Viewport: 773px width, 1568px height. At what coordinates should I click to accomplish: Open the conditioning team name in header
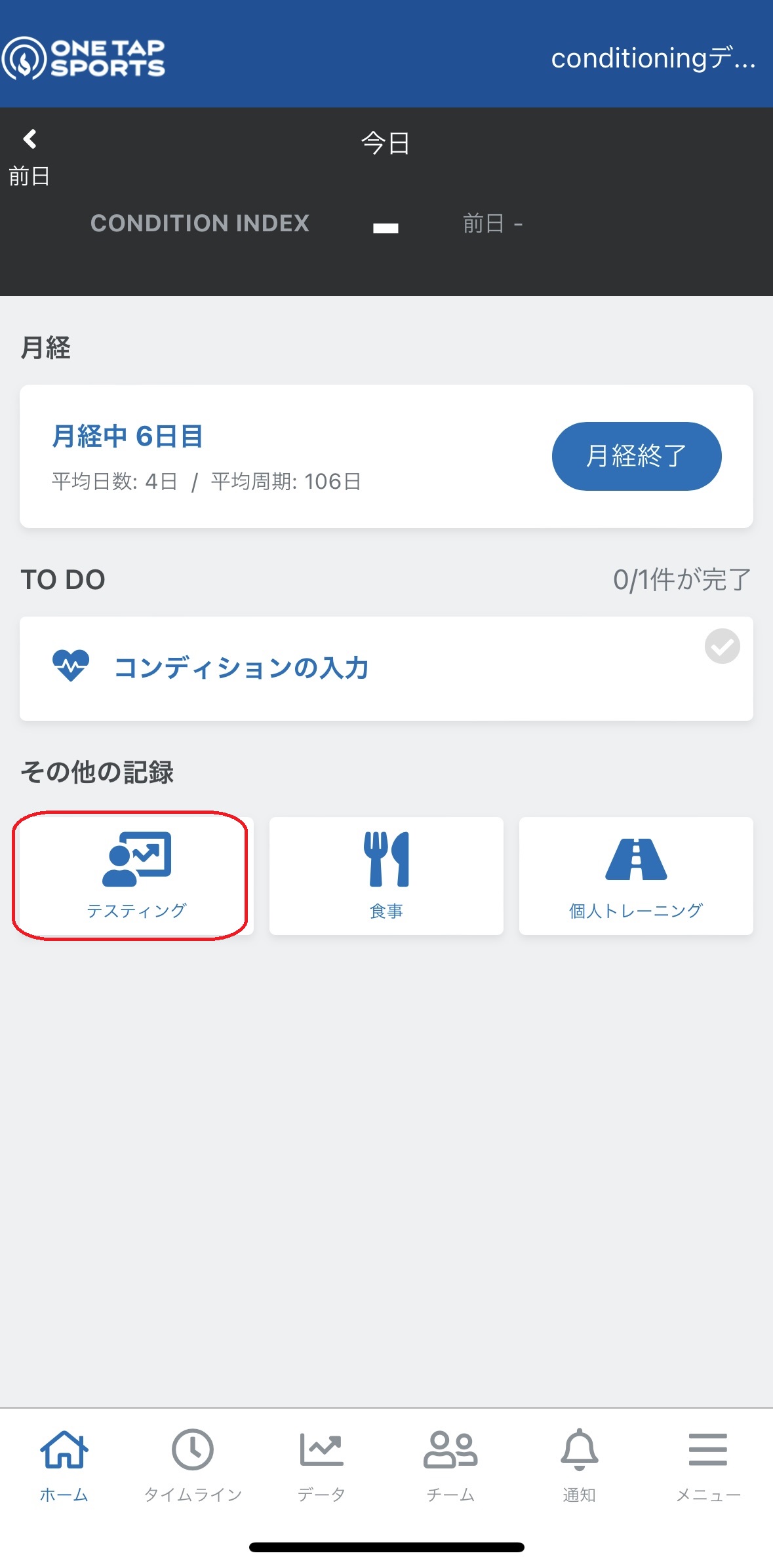[x=652, y=58]
